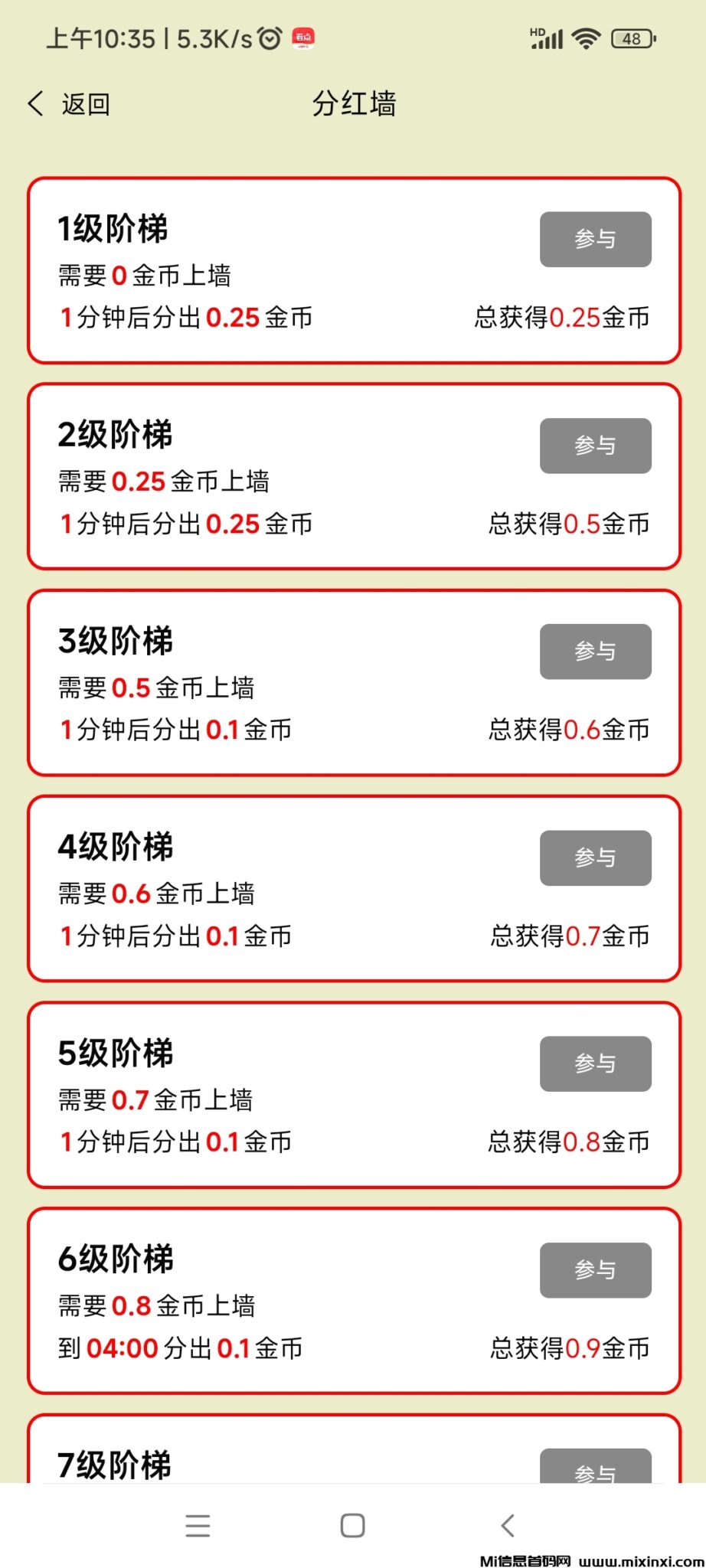The height and width of the screenshot is (1568, 706).
Task: Tap 参与 on 3级阶梯 card
Action: pyautogui.click(x=596, y=652)
